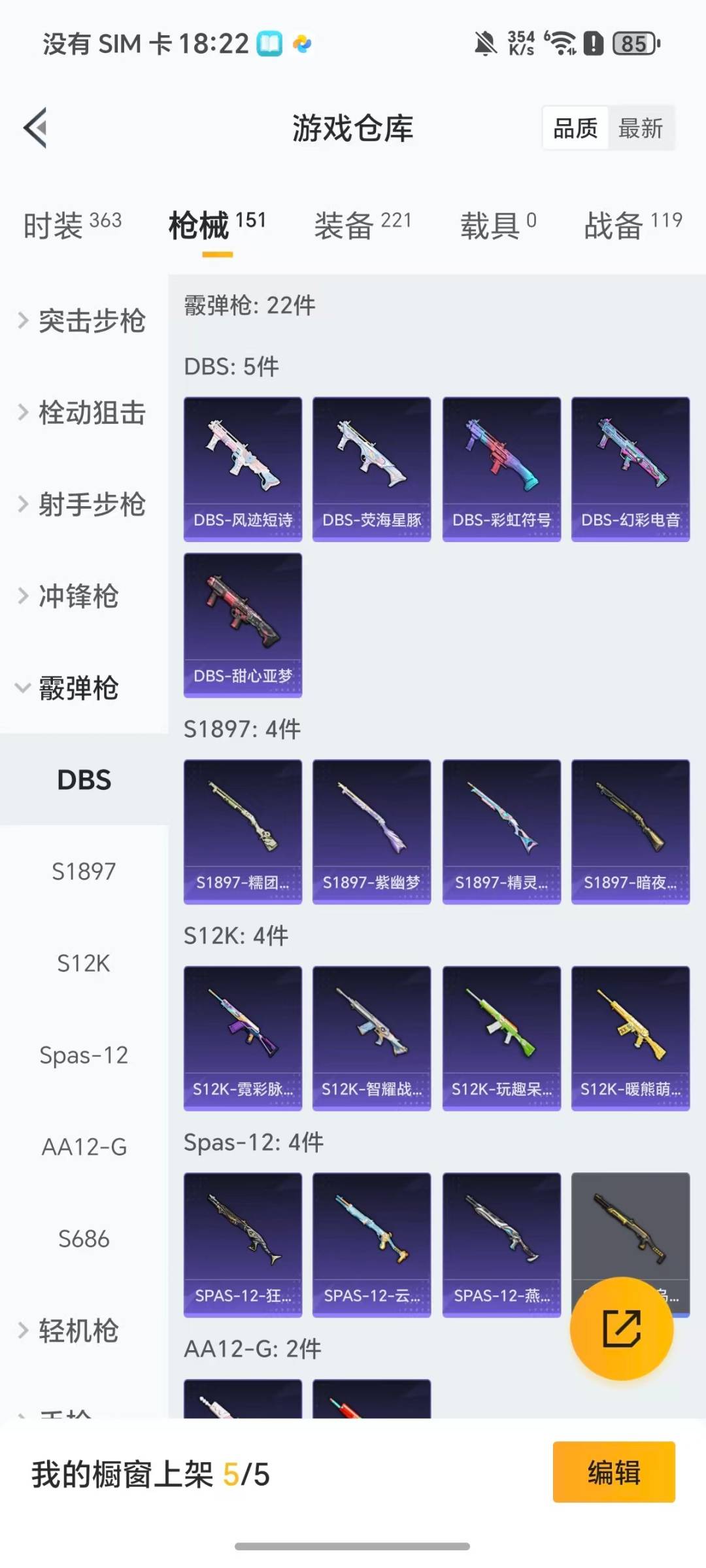
Task: Select the S12K category in sidebar
Action: [x=84, y=963]
